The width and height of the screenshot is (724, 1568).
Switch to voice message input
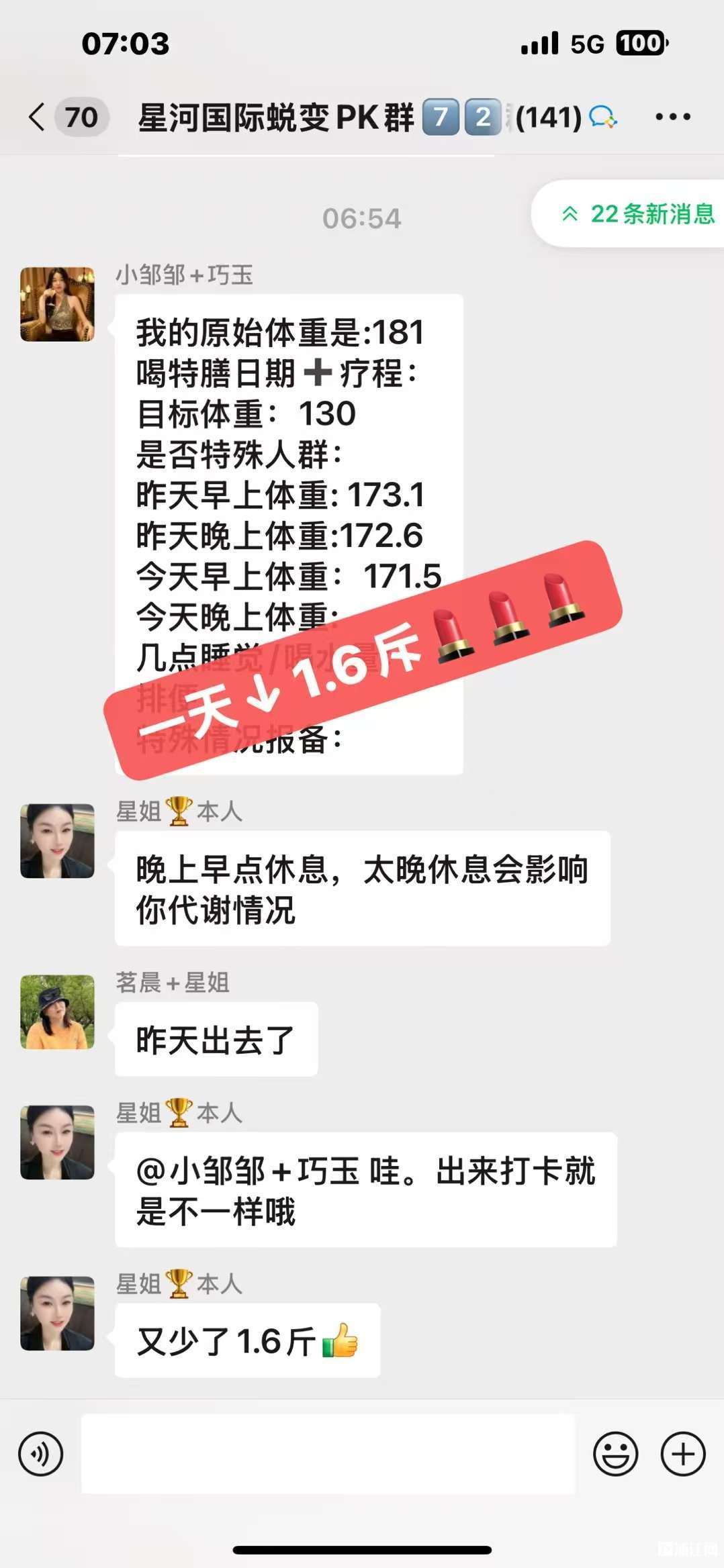[41, 1454]
